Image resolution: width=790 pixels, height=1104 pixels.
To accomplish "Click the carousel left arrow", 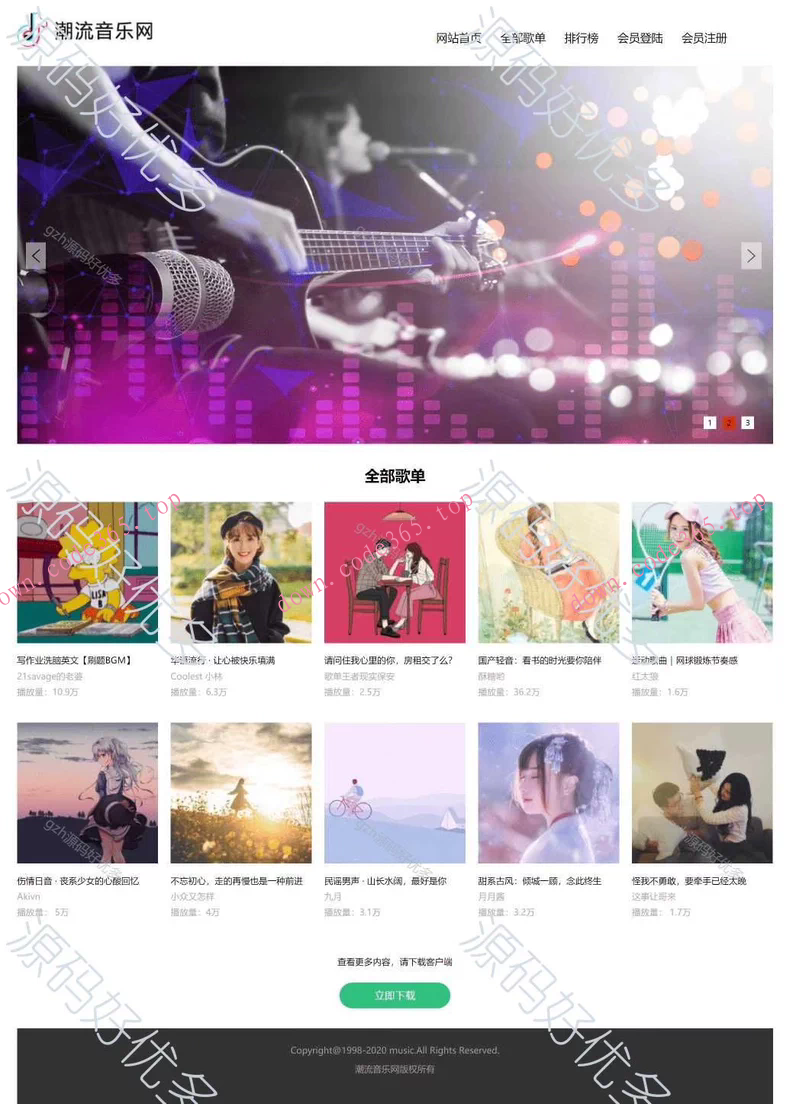I will [36, 256].
